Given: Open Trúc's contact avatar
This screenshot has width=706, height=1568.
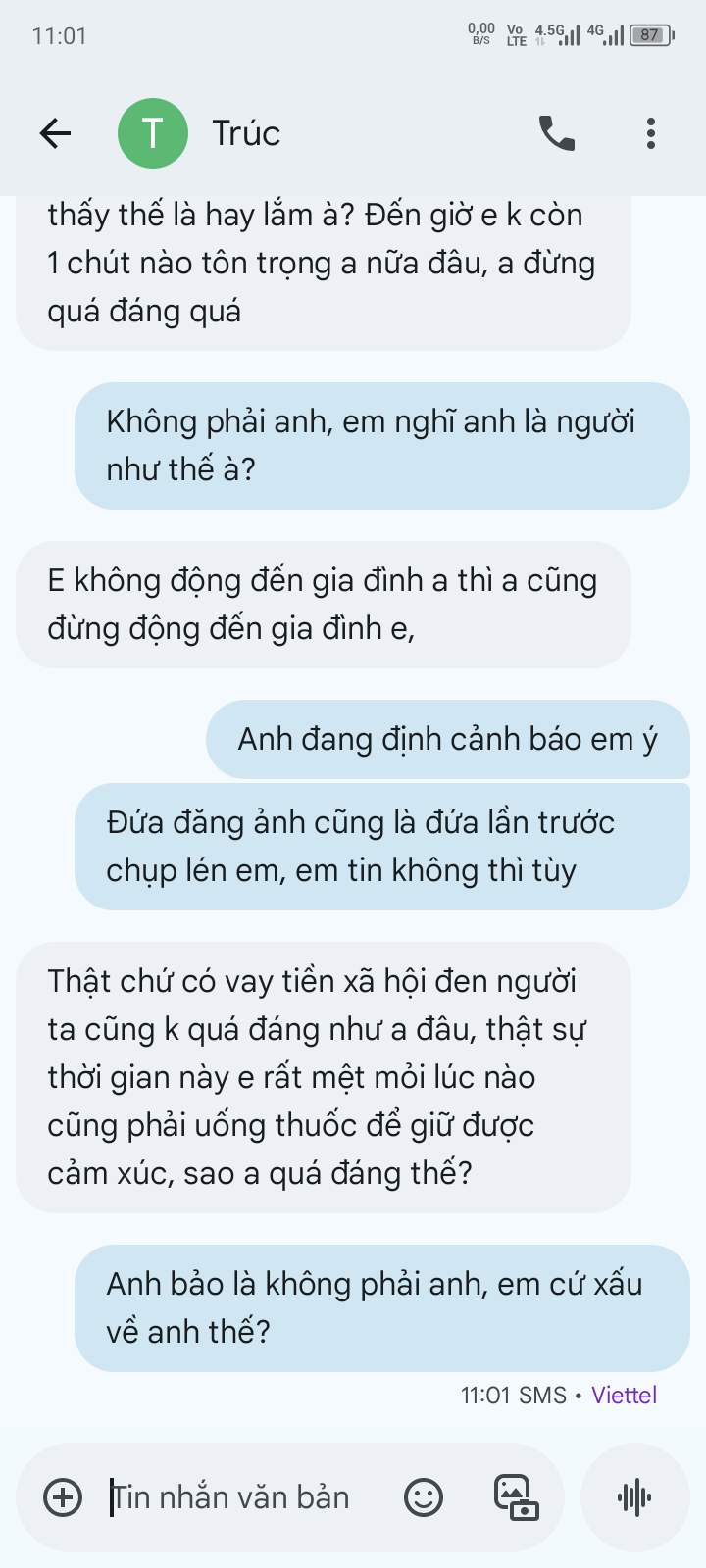Looking at the screenshot, I should coord(153,133).
